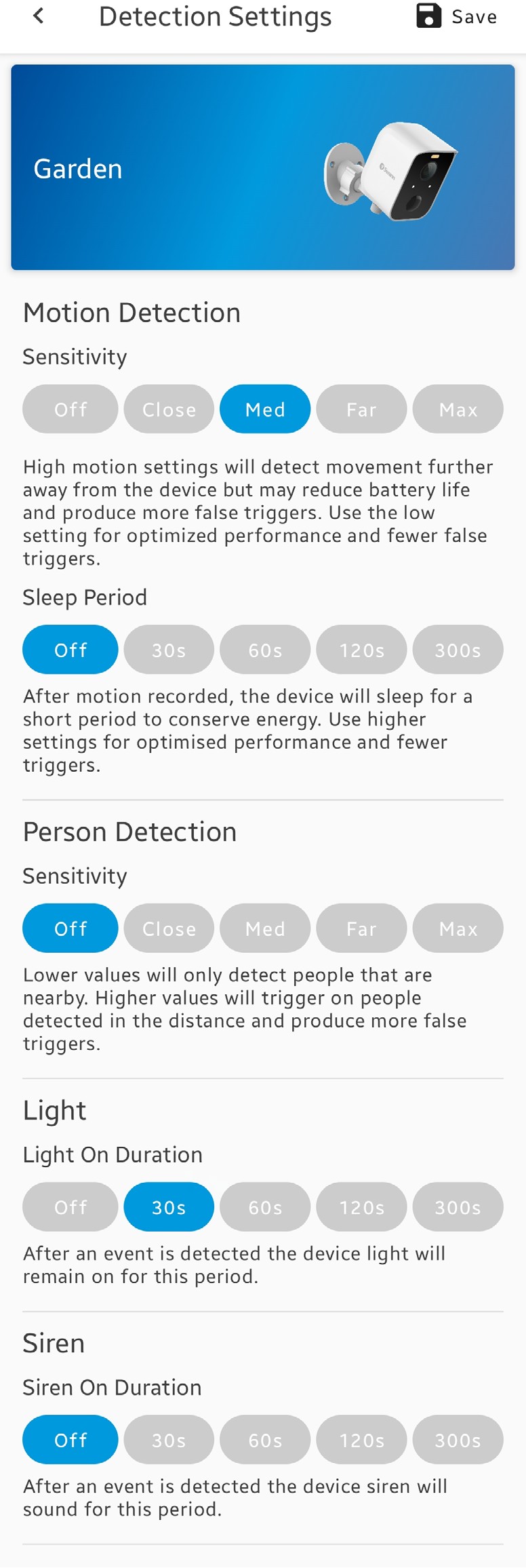The width and height of the screenshot is (526, 1568).
Task: Save the detection settings
Action: tap(457, 16)
